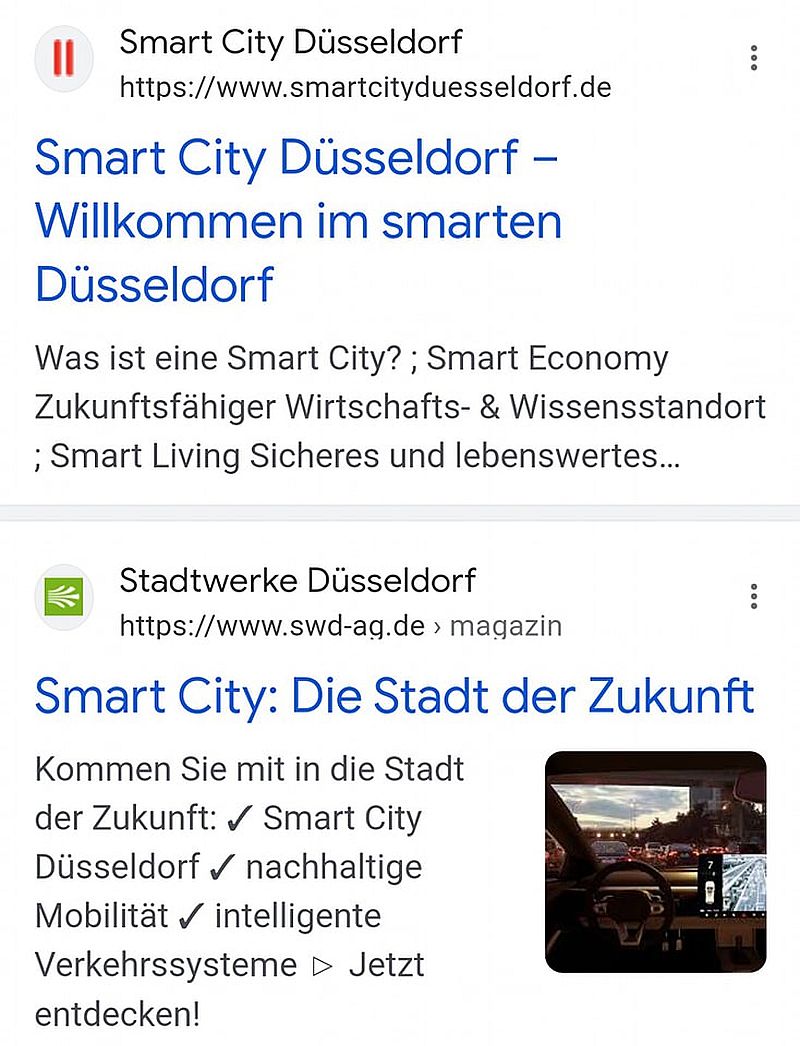
Task: Open the three-dot menu on the Stadtwerke result
Action: click(753, 597)
